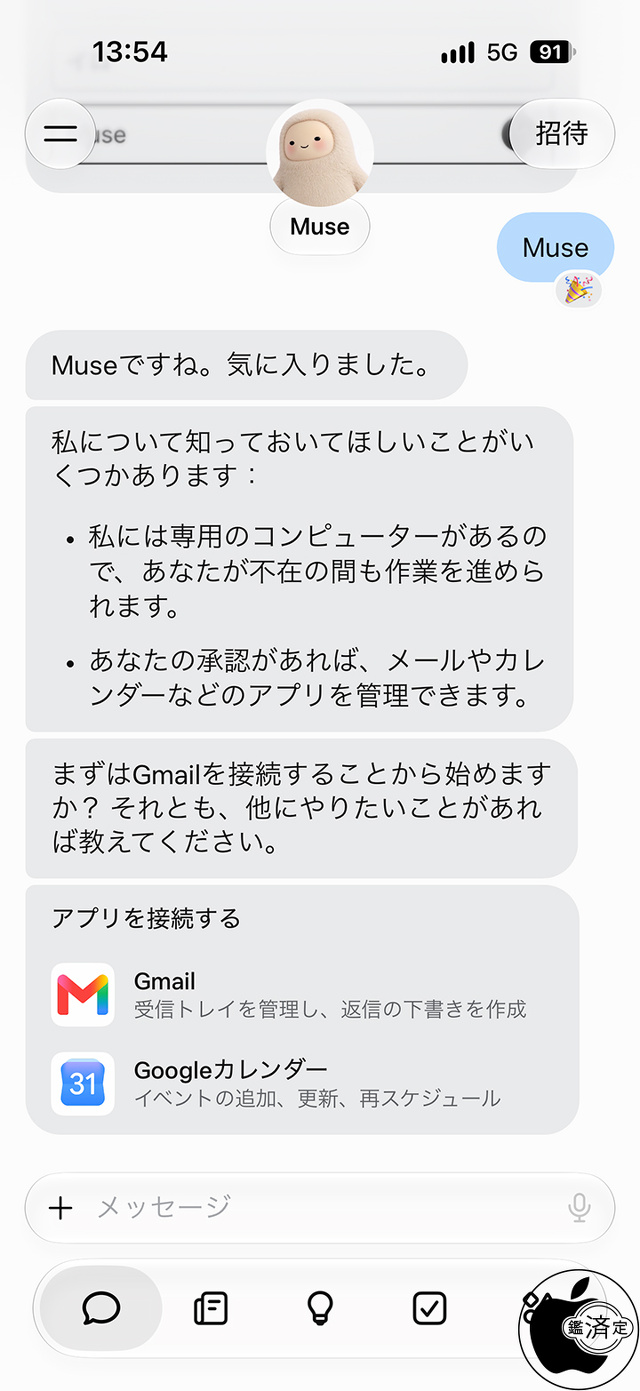Tap the plus attach icon
Screen dimensions: 640x1391
pos(61,1208)
